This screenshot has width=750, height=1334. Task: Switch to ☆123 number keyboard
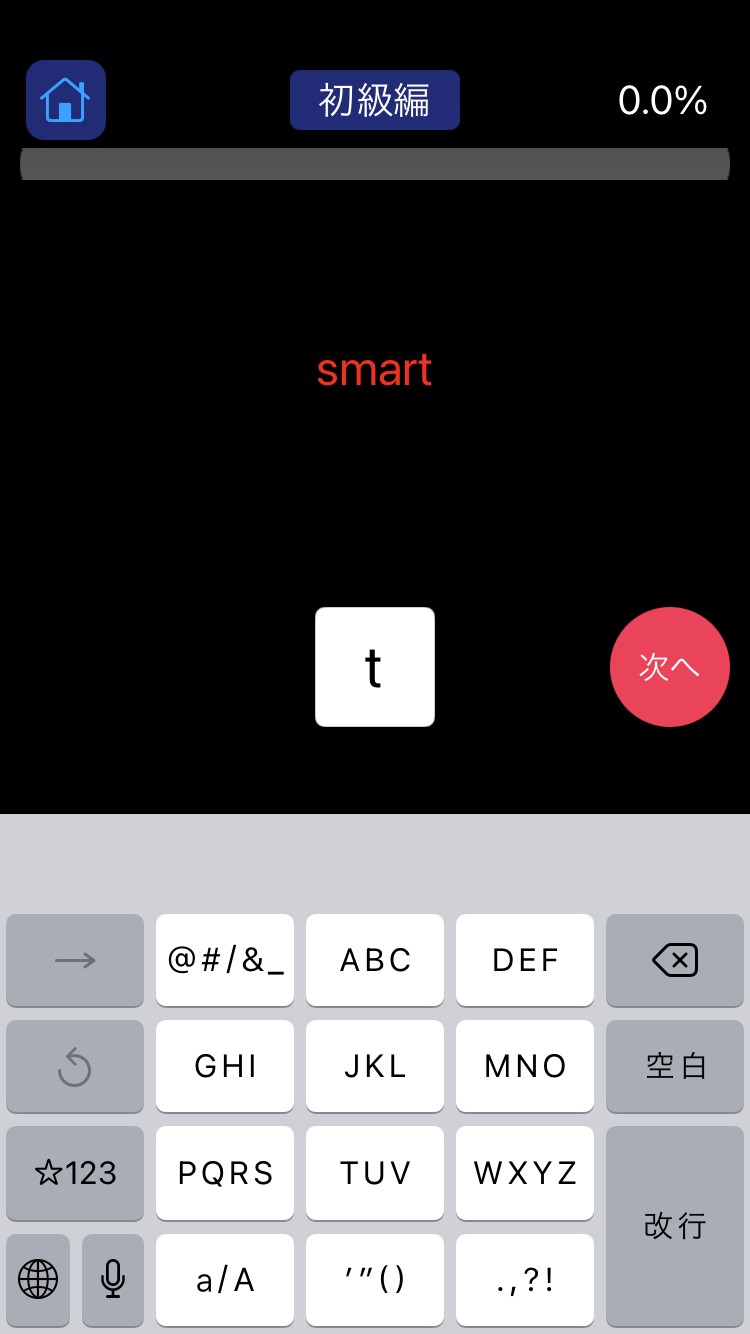pos(75,1172)
